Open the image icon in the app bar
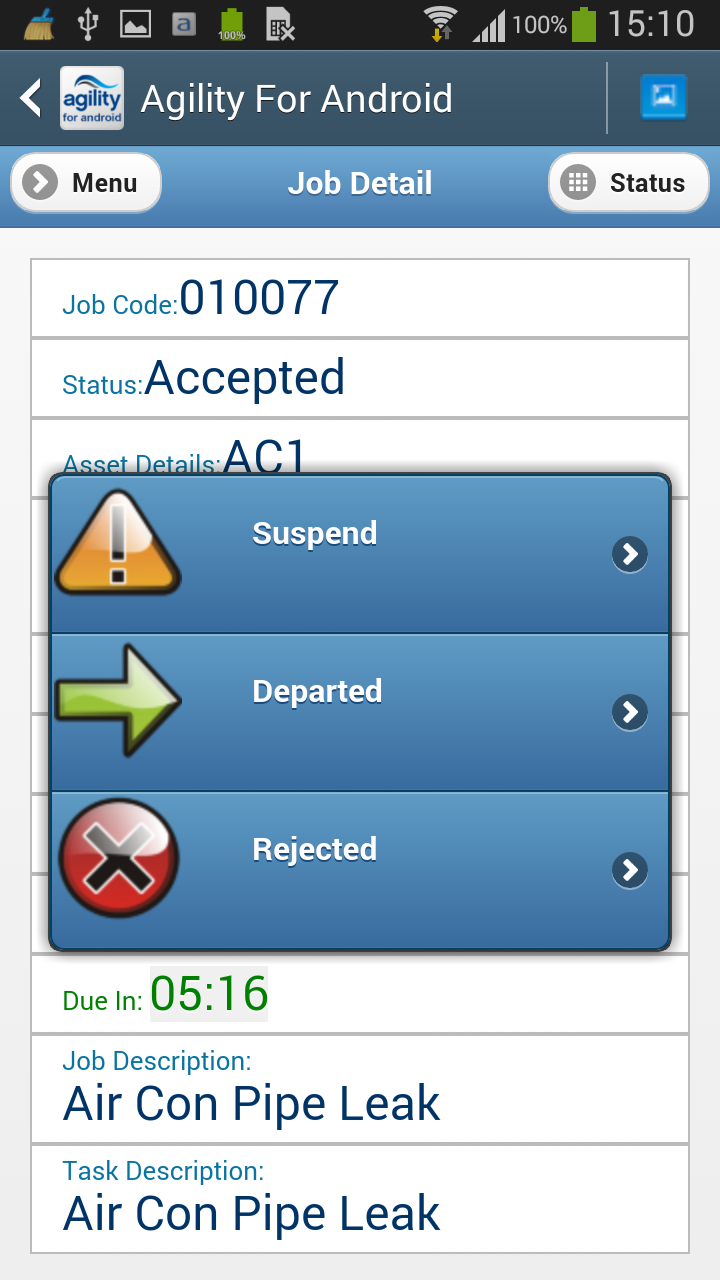This screenshot has width=720, height=1280. point(663,98)
